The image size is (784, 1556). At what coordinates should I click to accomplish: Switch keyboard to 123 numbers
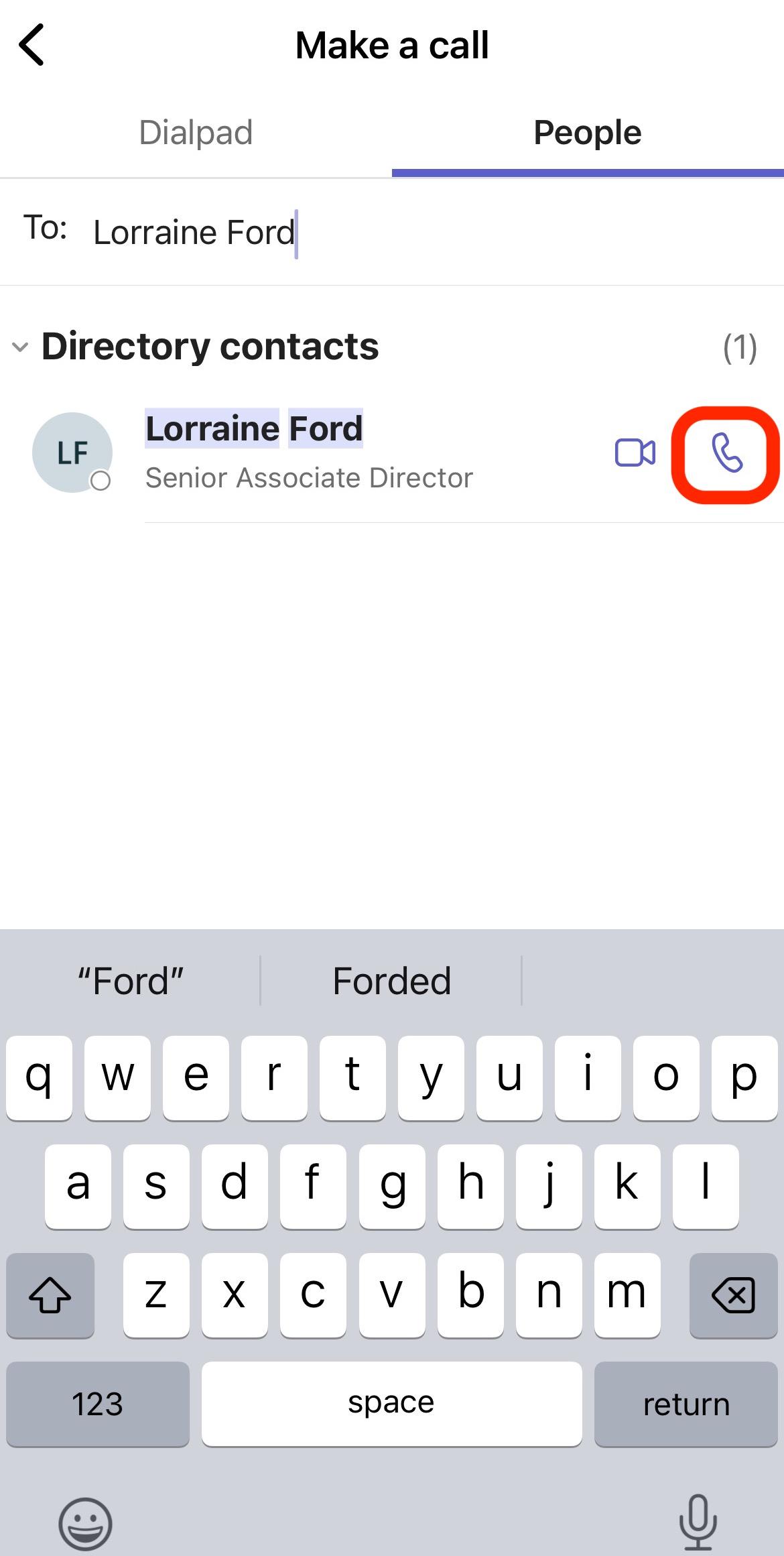pos(98,1404)
